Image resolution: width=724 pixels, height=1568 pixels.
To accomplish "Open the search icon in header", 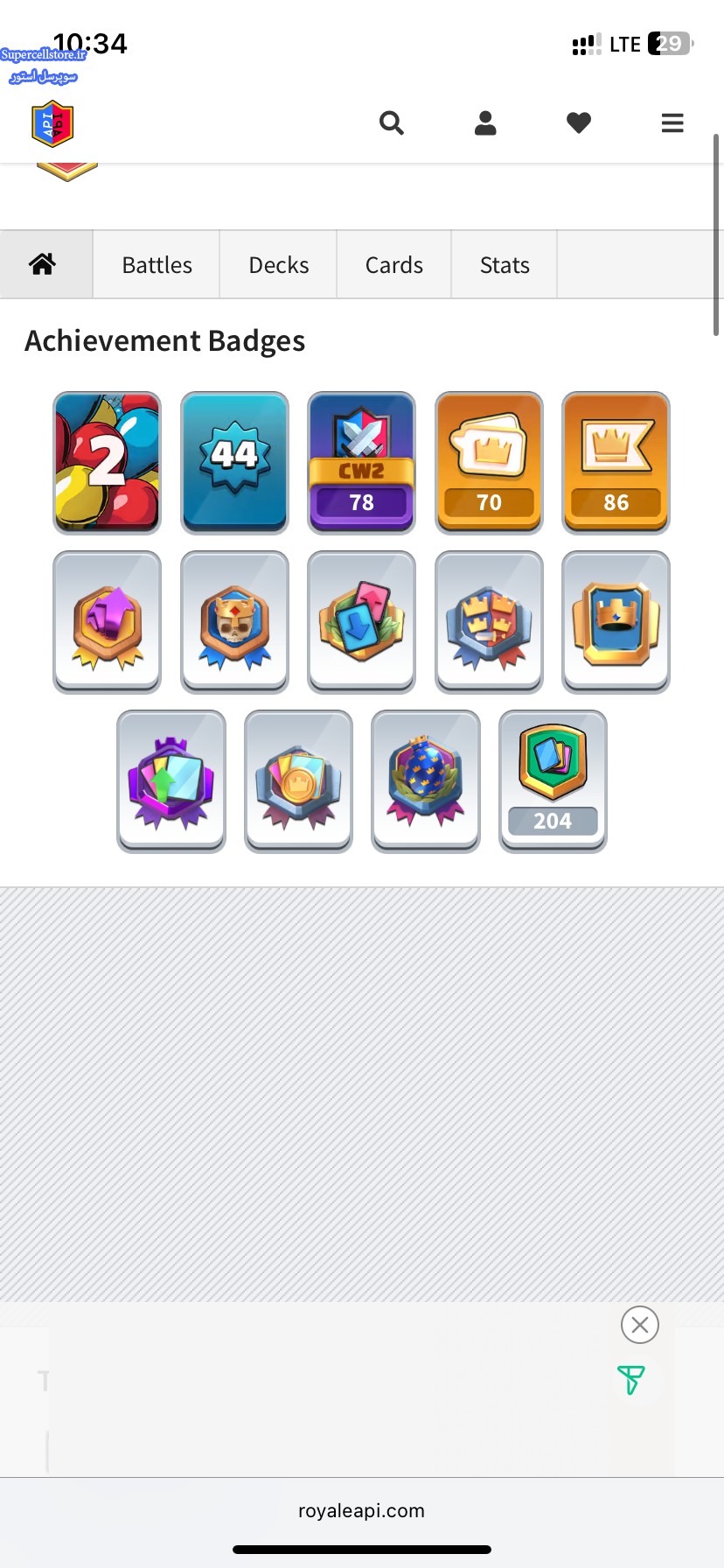I will (392, 123).
